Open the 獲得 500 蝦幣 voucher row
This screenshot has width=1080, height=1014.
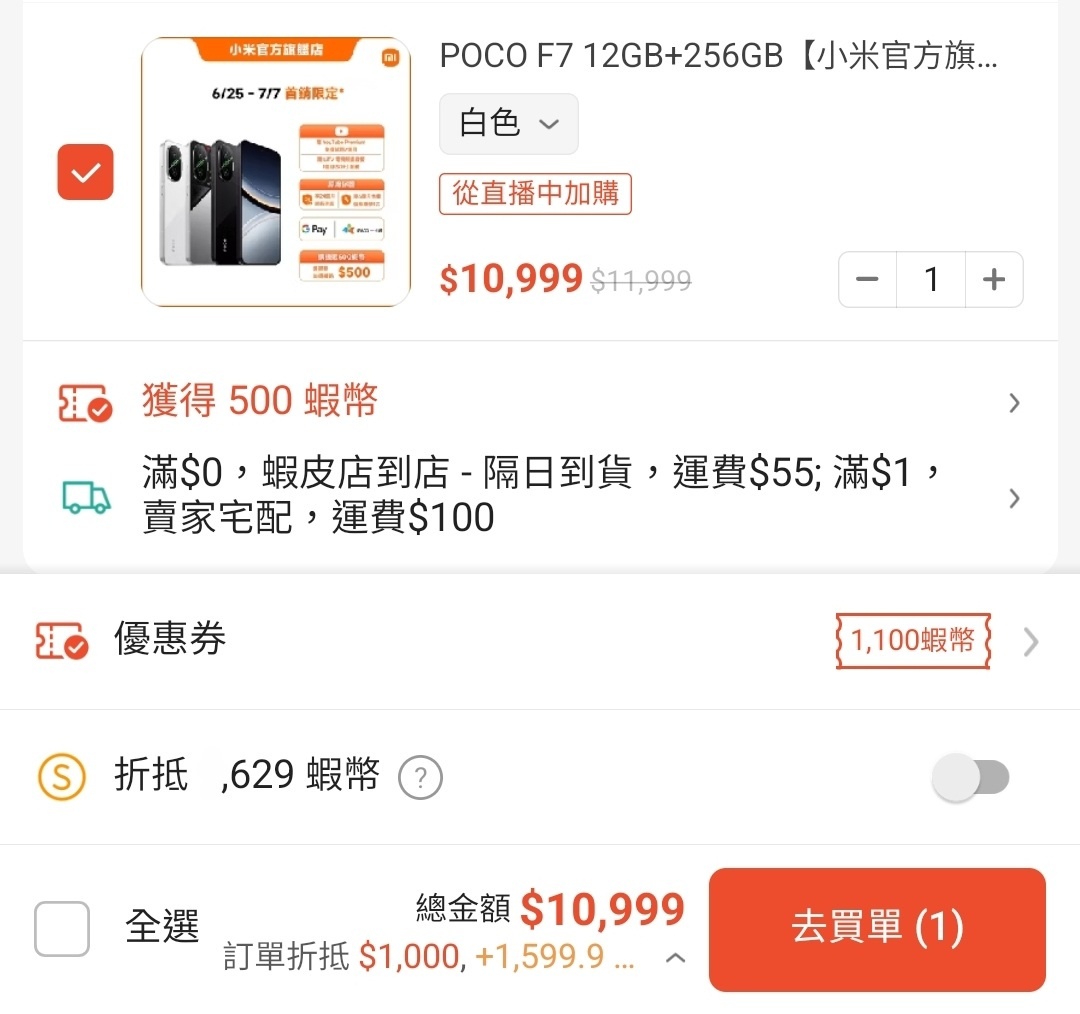pos(540,402)
